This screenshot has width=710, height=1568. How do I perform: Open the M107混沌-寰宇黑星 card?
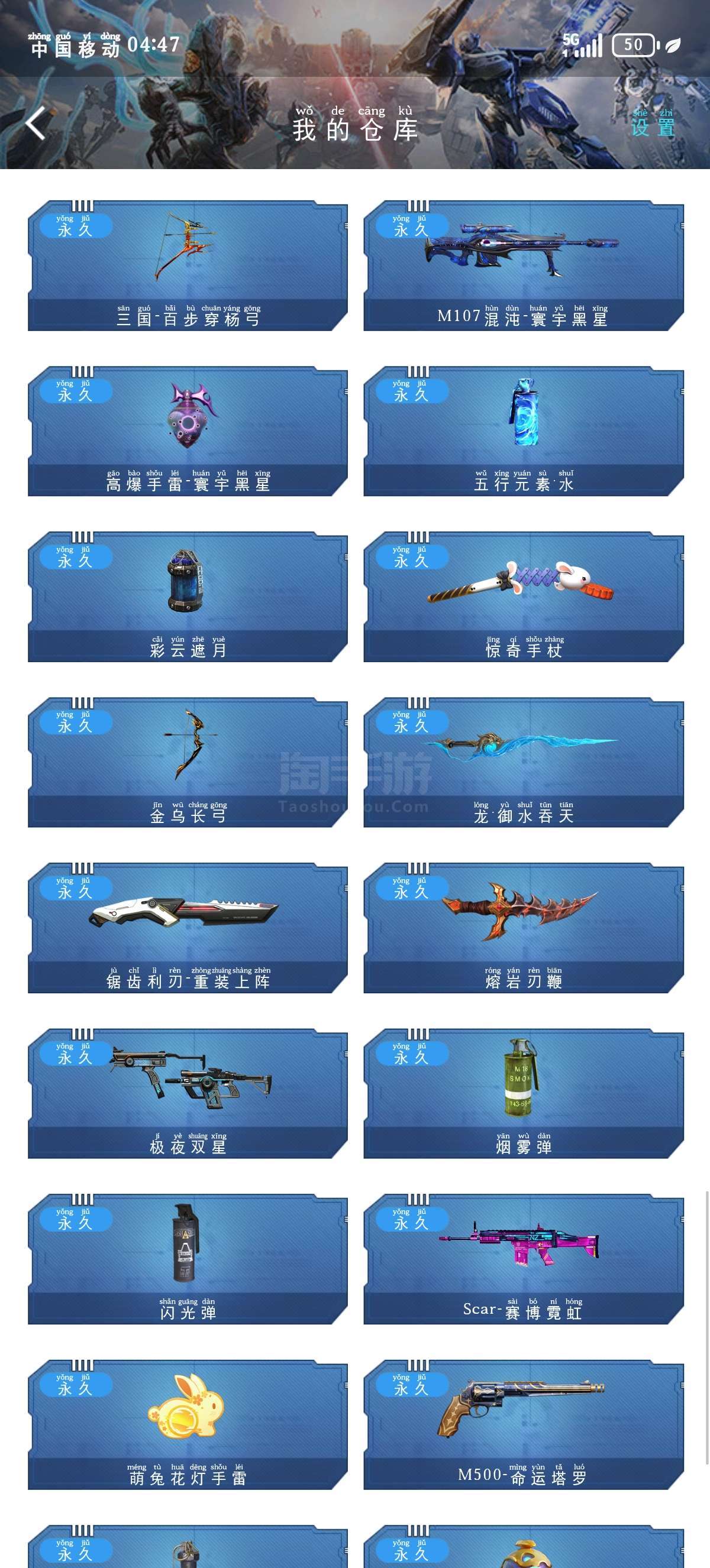(524, 265)
